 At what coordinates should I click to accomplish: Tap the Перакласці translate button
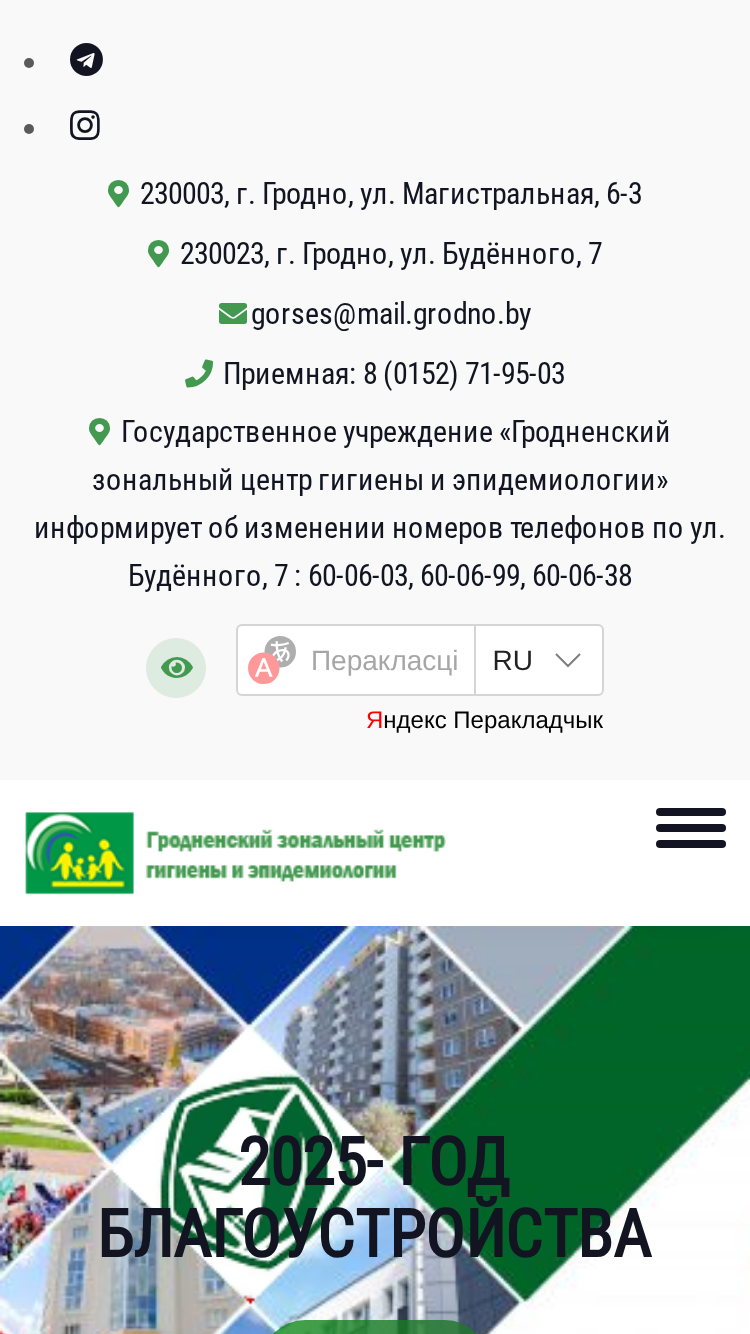point(356,660)
